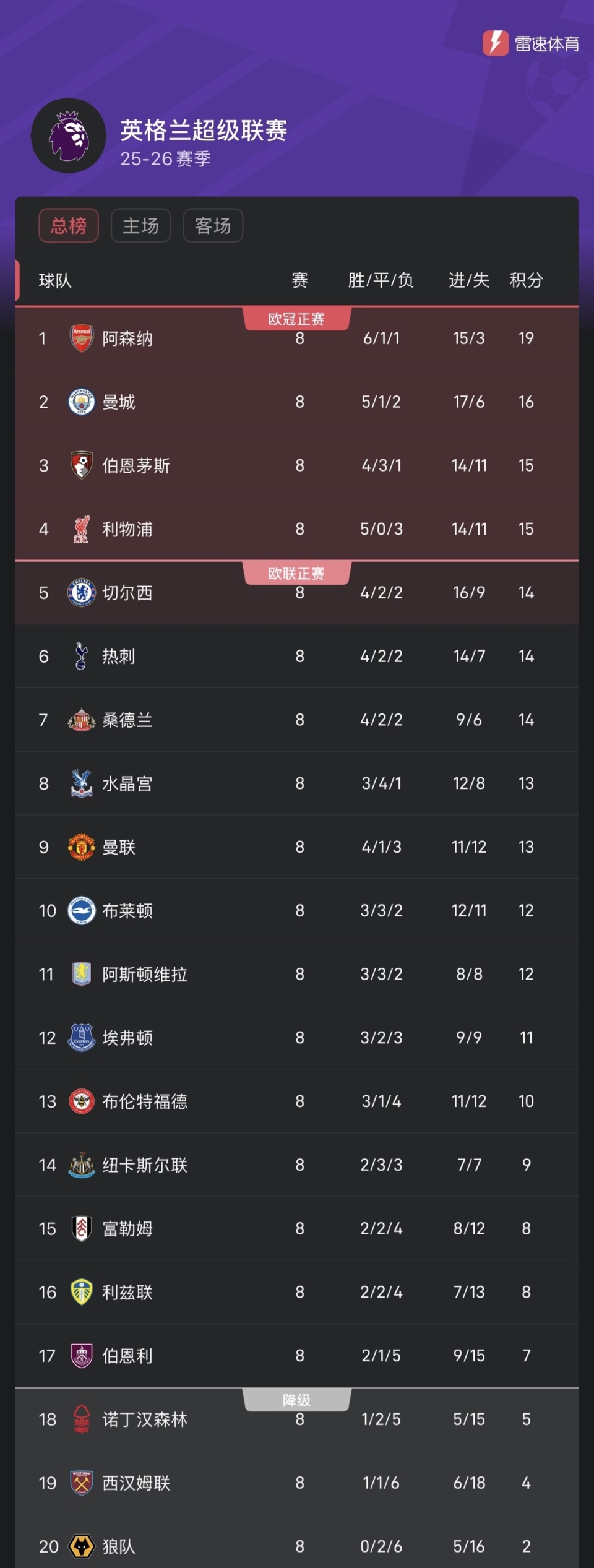
Task: Select the Manchester United (曼联) crest icon
Action: pyautogui.click(x=82, y=846)
